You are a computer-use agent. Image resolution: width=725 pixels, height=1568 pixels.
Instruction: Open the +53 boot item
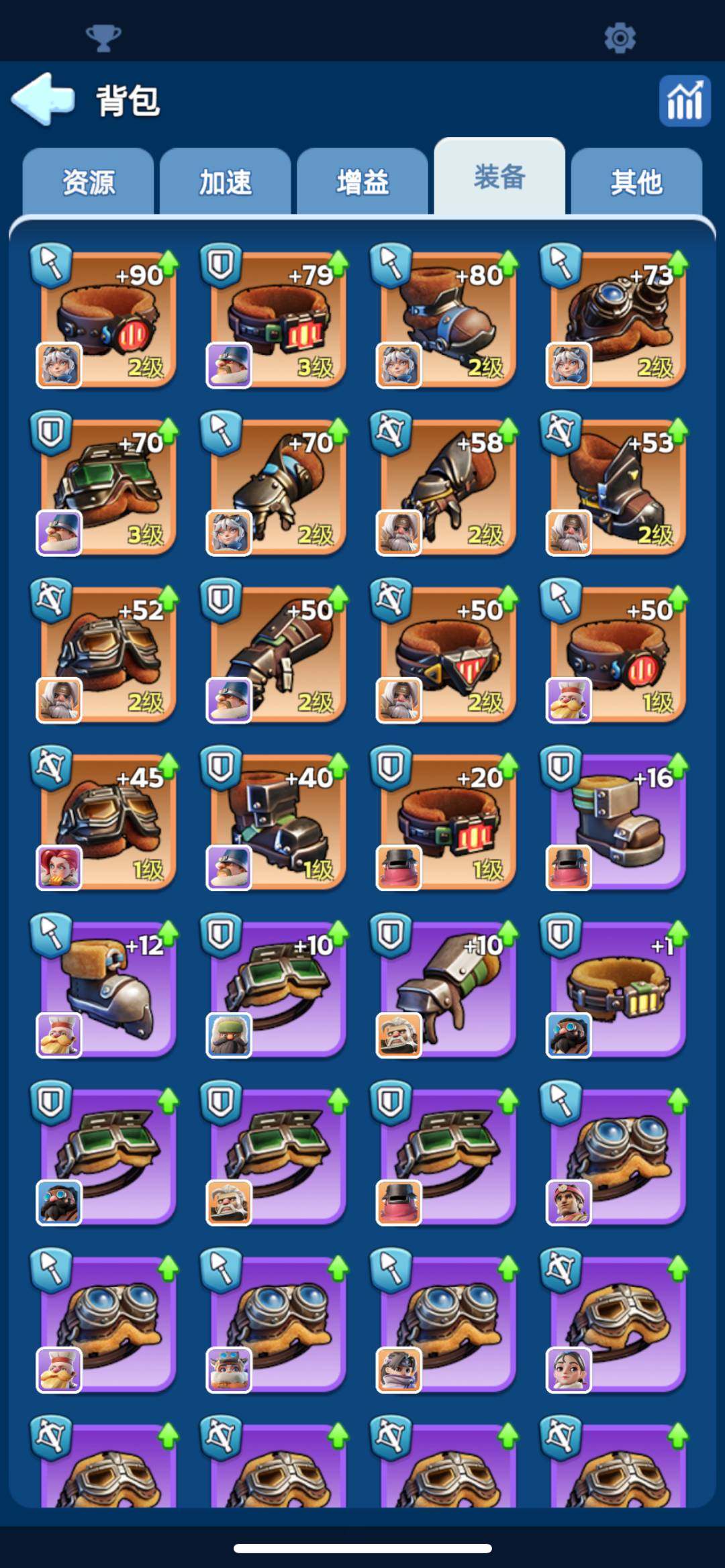coord(617,488)
